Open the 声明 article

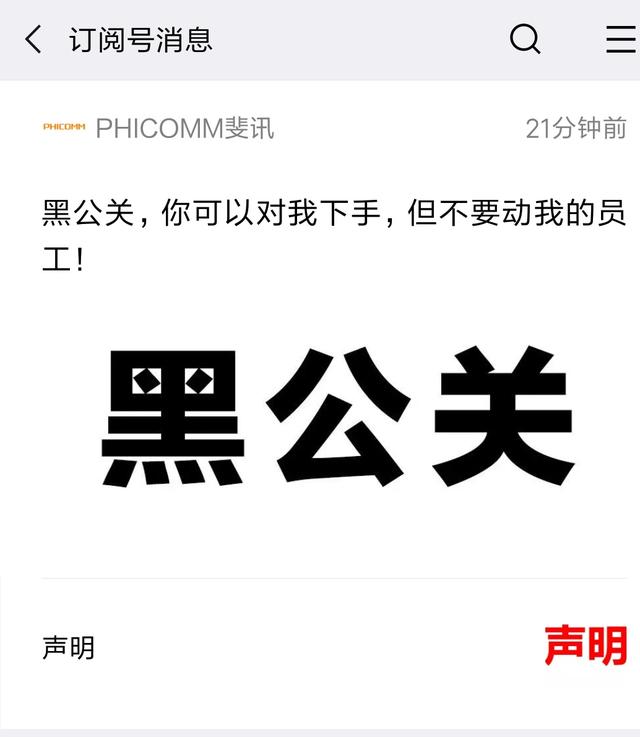[x=68, y=648]
